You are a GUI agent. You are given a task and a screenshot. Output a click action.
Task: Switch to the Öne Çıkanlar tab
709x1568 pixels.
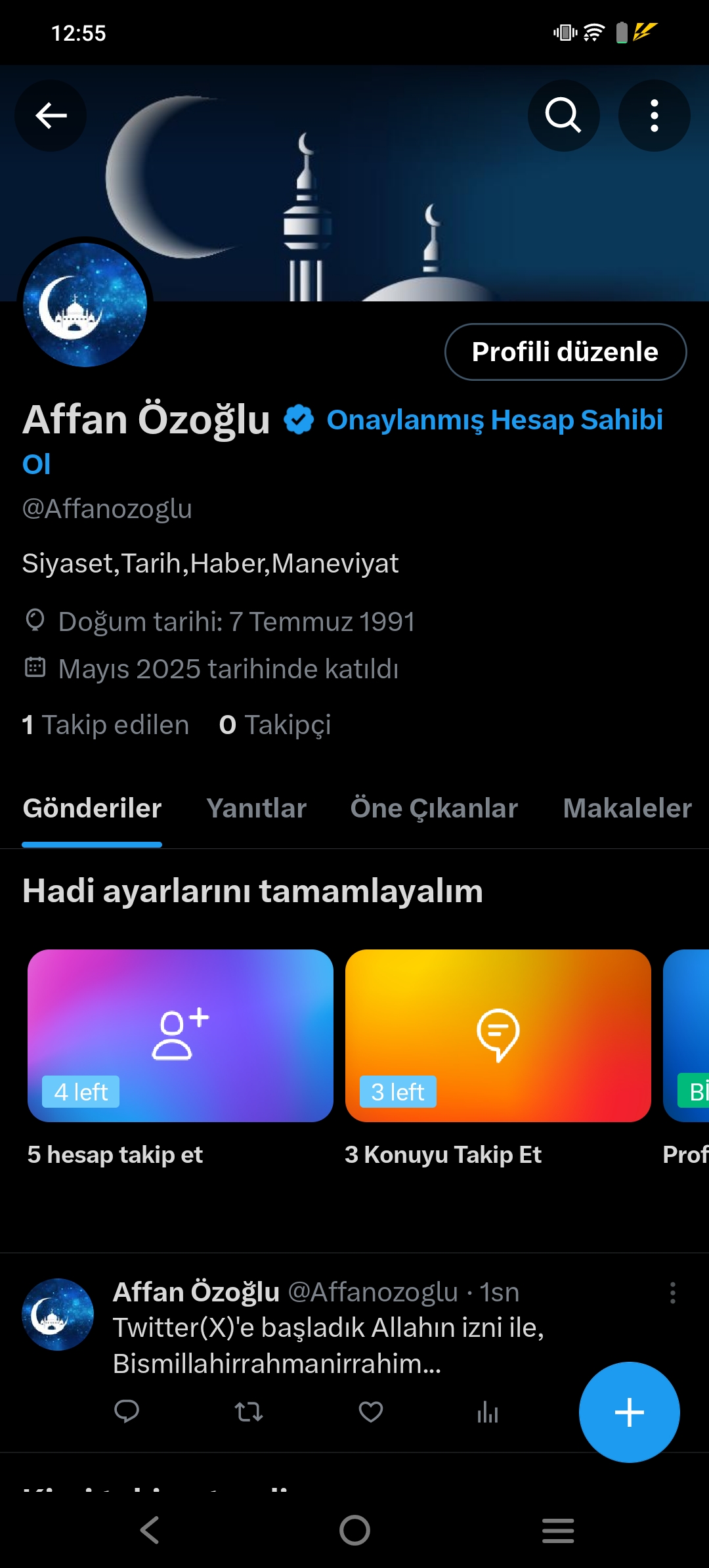click(434, 808)
